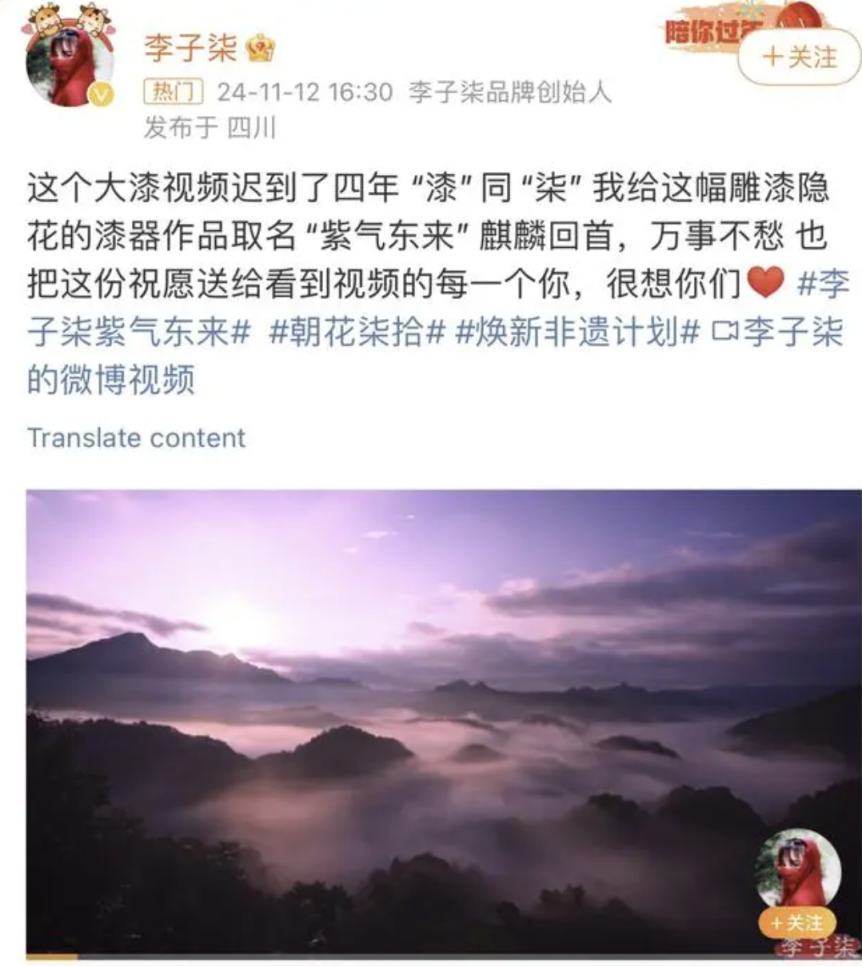Open the 李子柒 username link
Screen dimensions: 862x966
coord(190,46)
